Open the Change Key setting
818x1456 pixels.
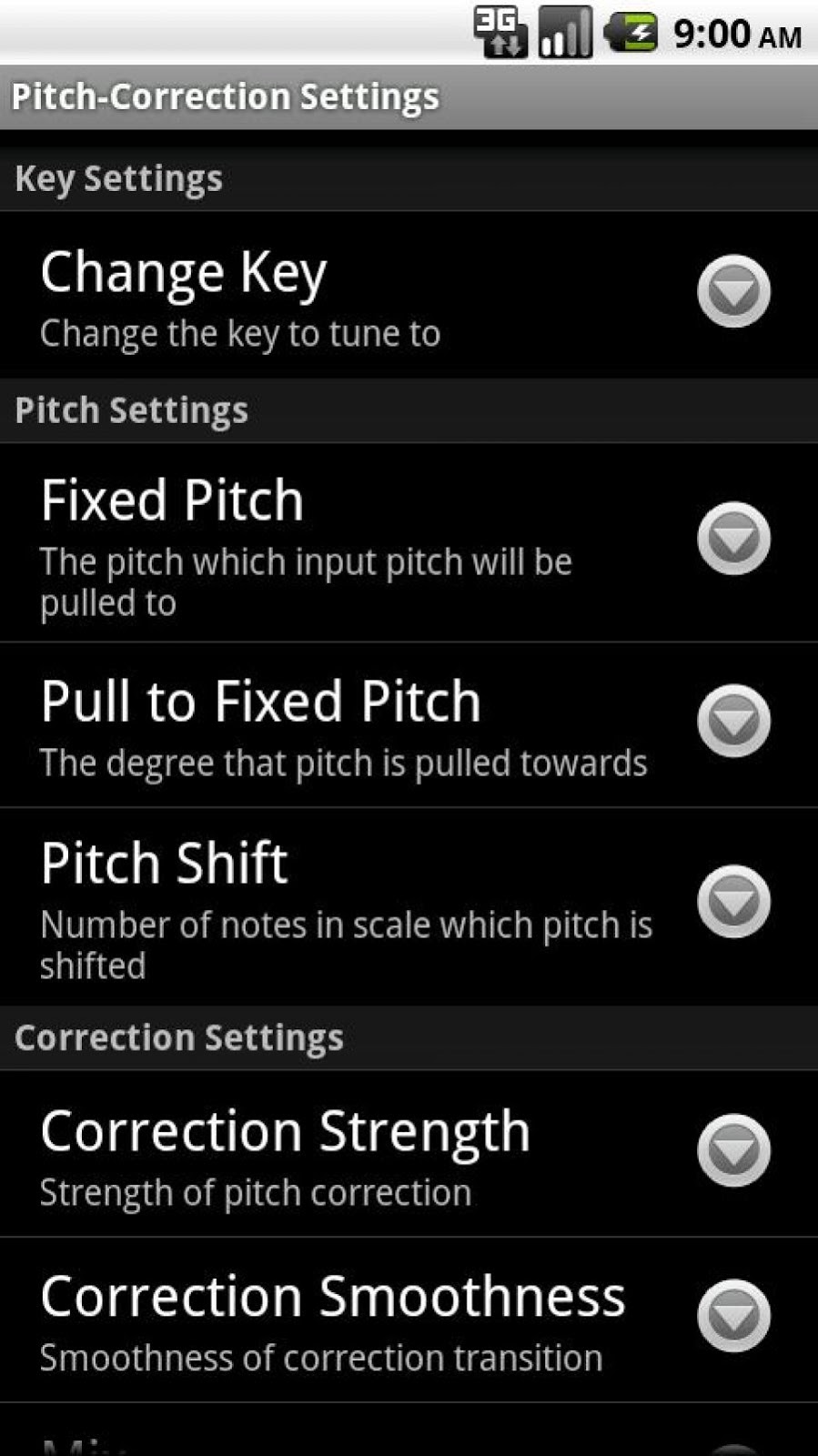point(409,295)
